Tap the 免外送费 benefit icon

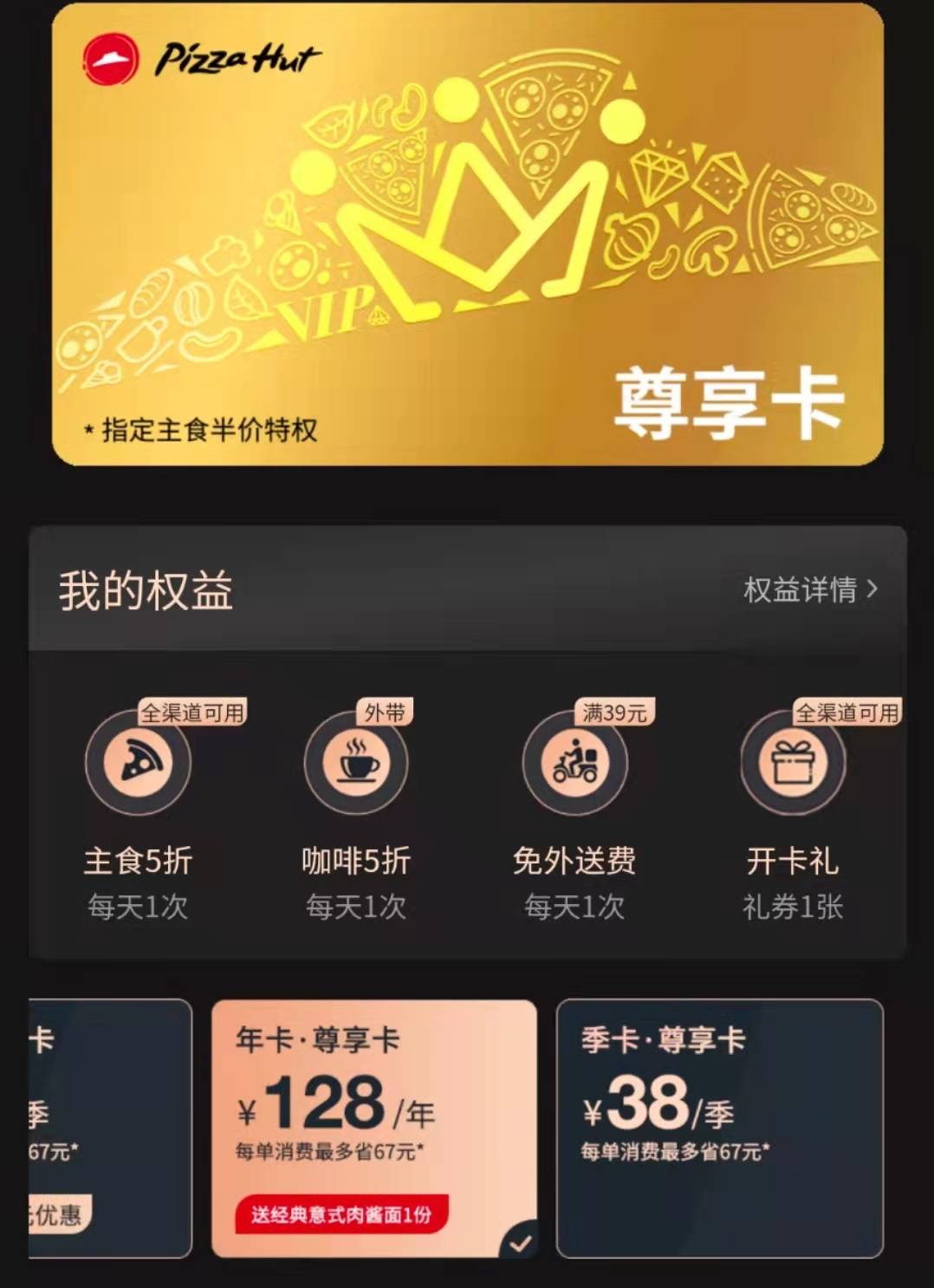[574, 763]
